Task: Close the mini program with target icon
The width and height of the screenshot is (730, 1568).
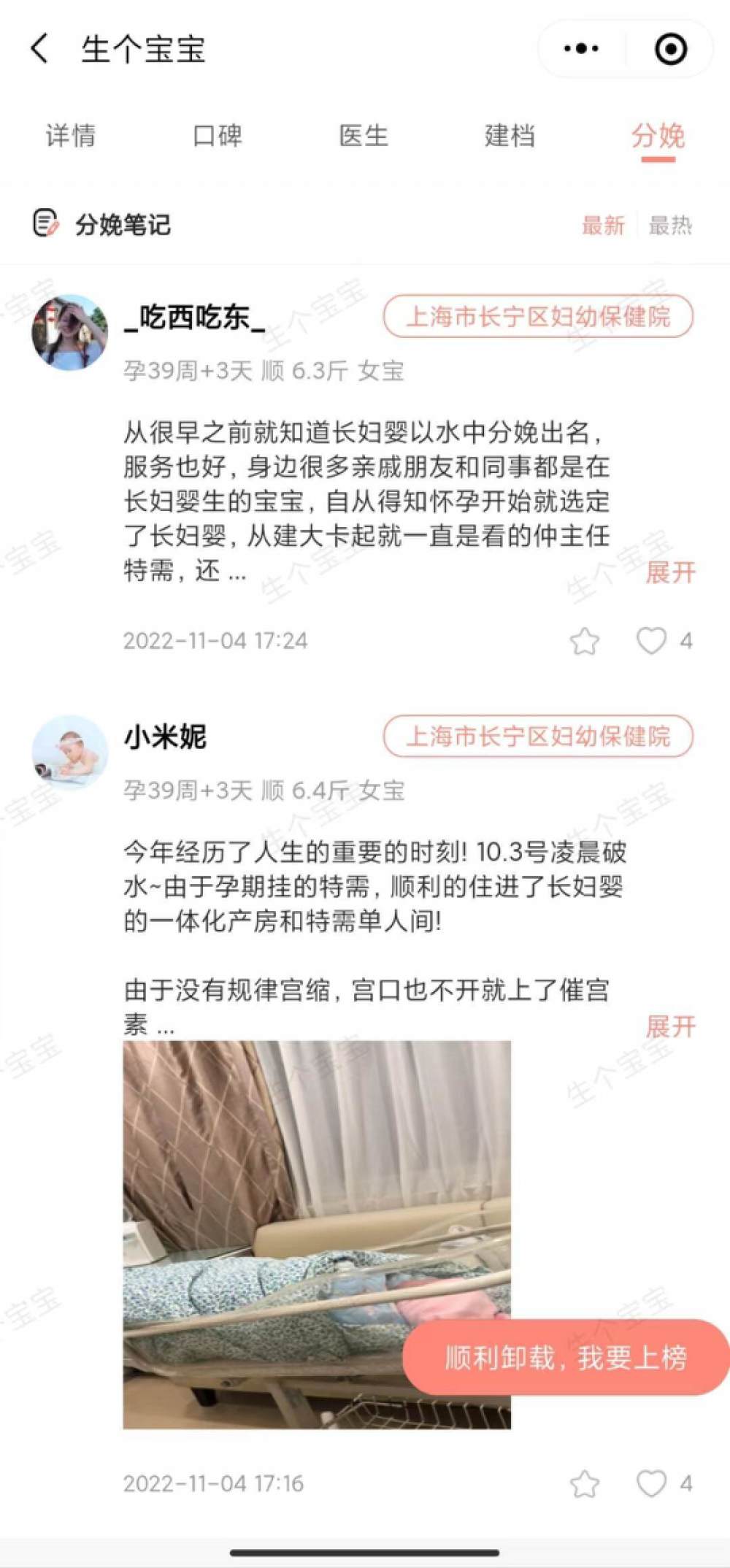Action: (x=670, y=49)
